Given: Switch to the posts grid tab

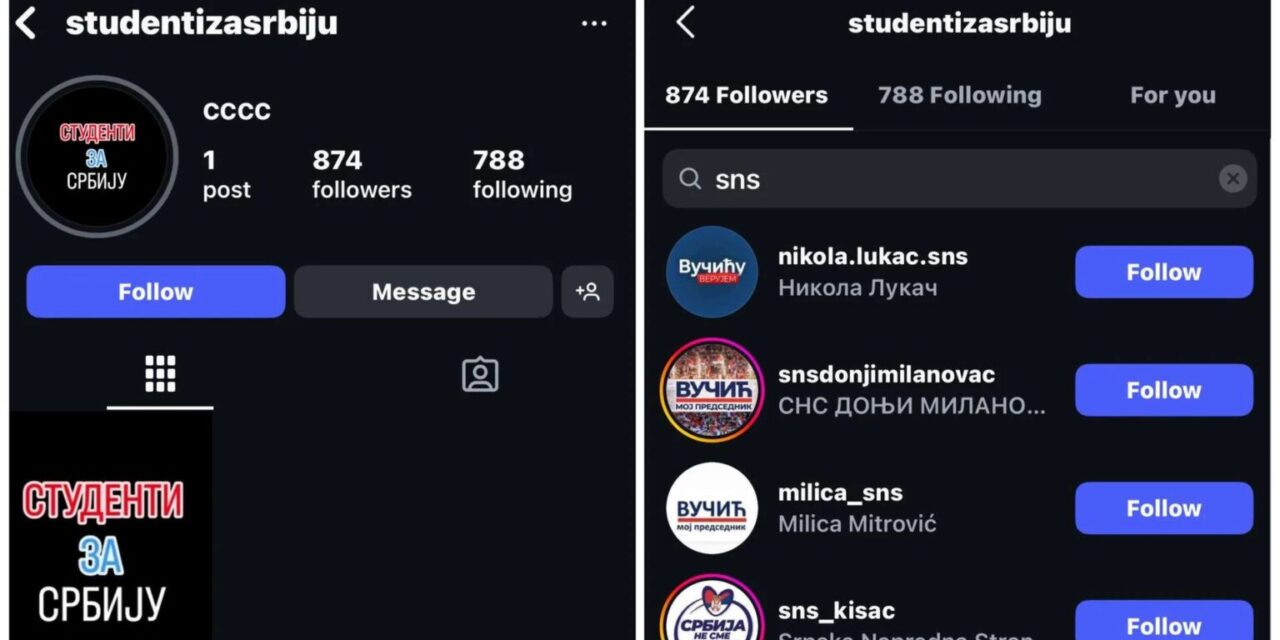Looking at the screenshot, I should 160,373.
